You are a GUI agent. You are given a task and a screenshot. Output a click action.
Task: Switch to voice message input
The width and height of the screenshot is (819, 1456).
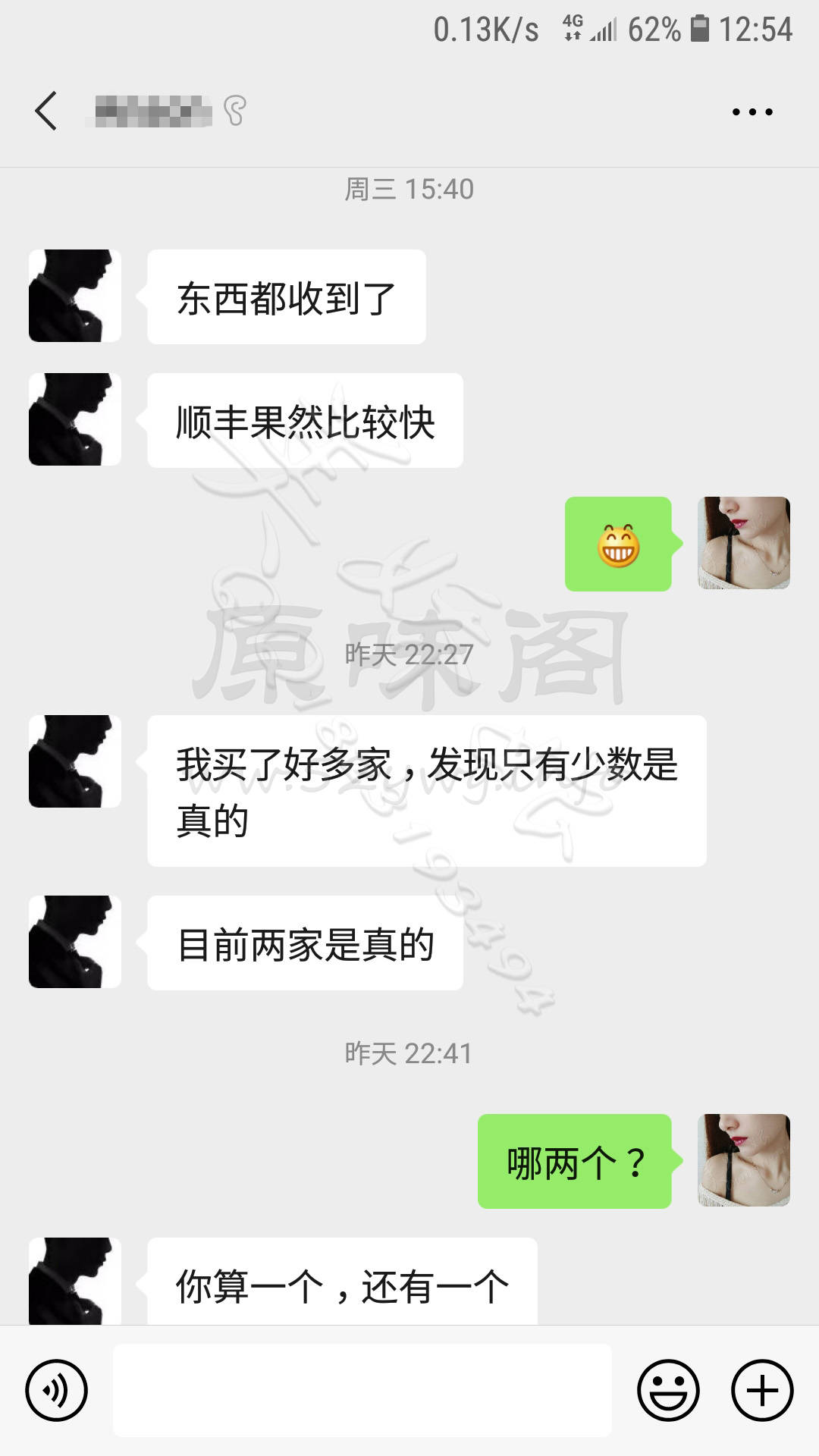pos(57,1390)
